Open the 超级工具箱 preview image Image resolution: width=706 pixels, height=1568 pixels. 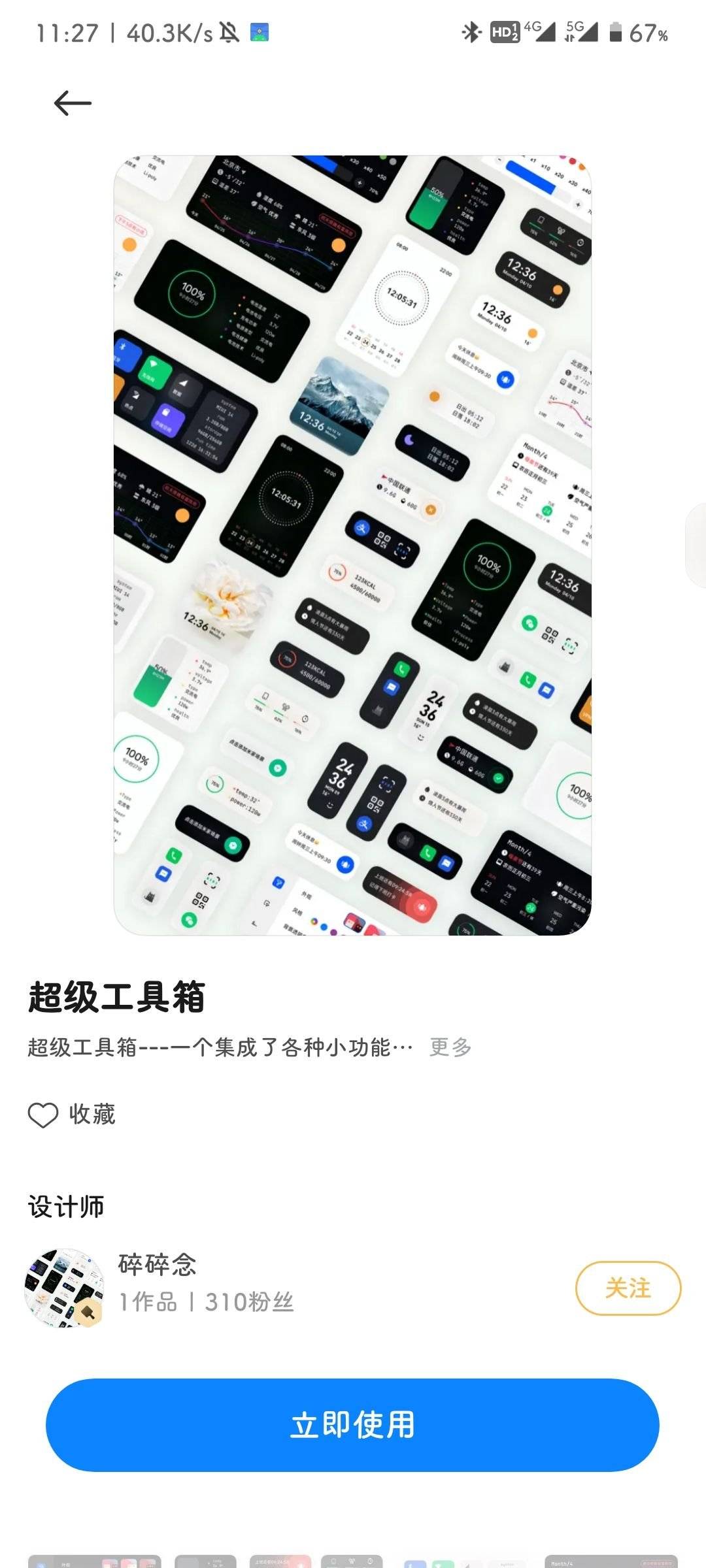pos(352,545)
